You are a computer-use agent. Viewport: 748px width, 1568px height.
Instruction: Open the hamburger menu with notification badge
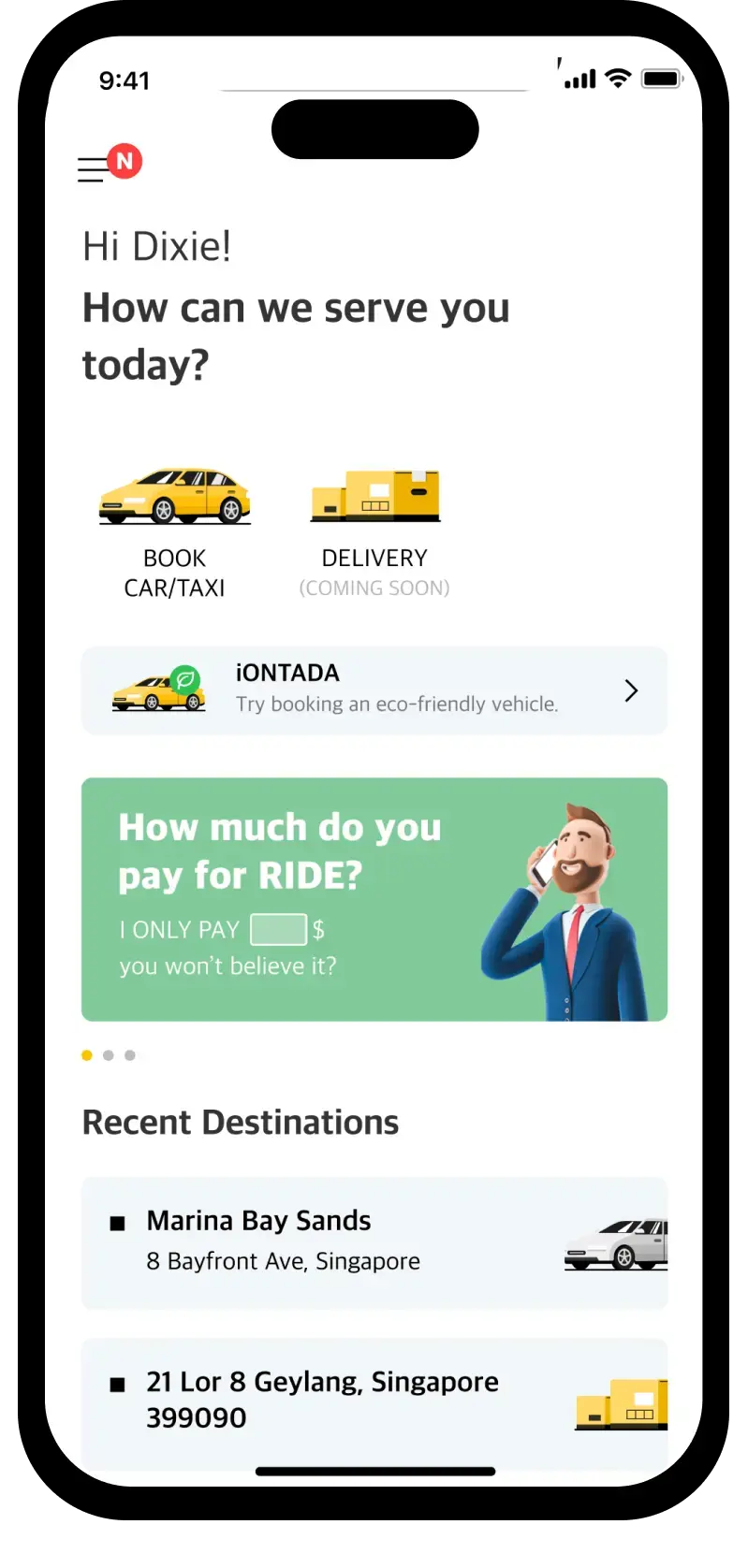(x=109, y=165)
